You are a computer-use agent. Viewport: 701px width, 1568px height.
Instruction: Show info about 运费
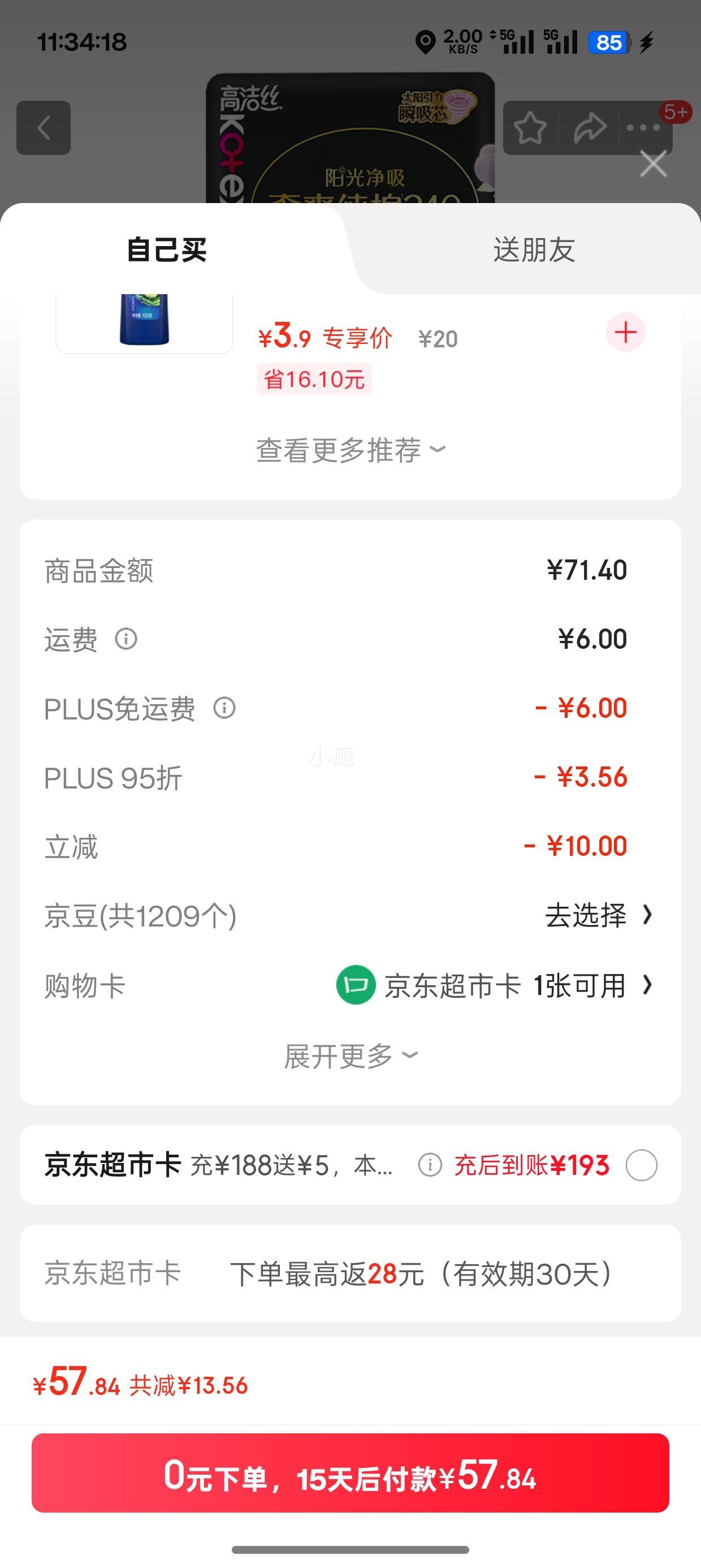[126, 639]
